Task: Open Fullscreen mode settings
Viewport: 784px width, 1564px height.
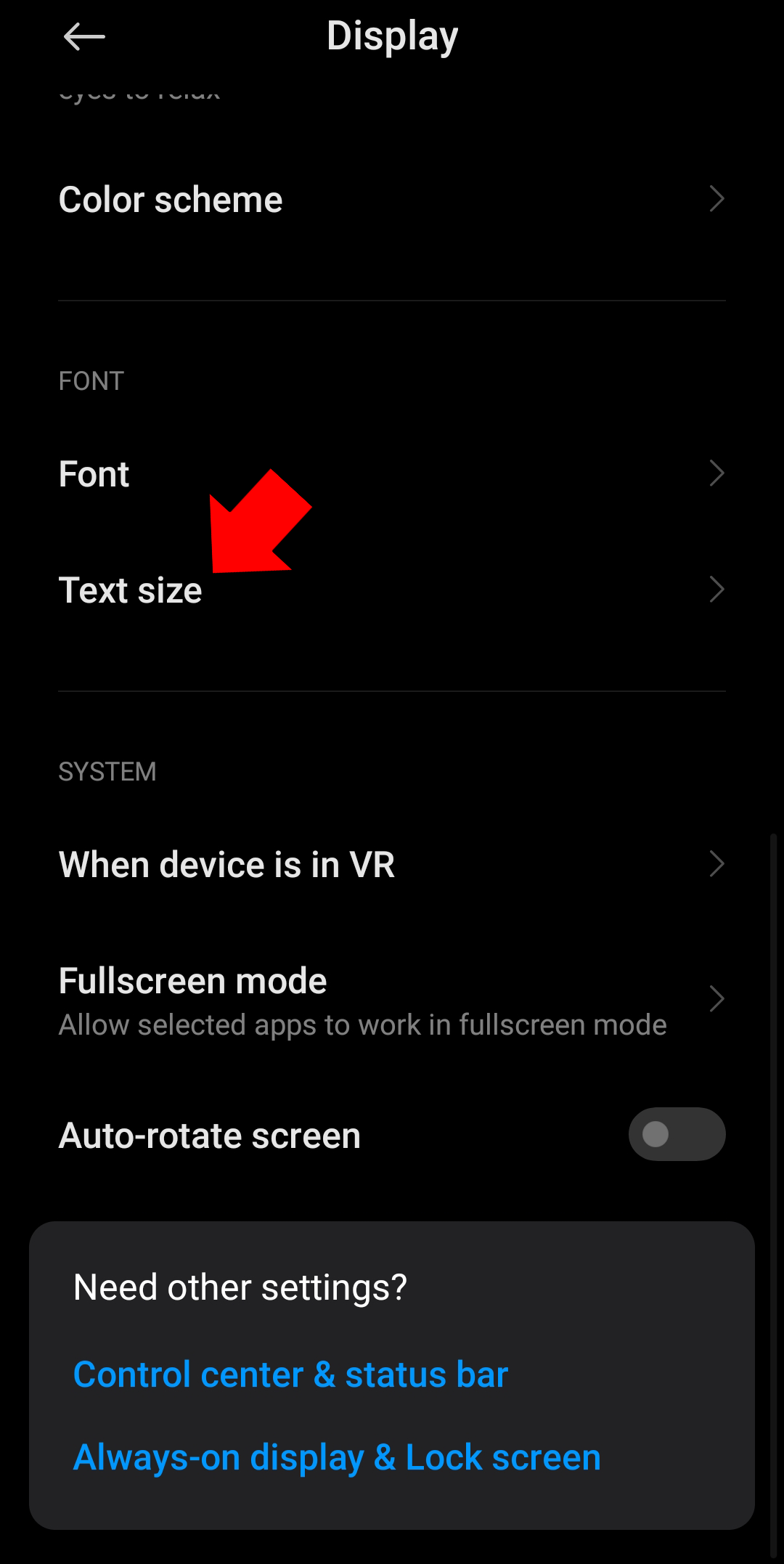Action: pyautogui.click(x=392, y=1001)
